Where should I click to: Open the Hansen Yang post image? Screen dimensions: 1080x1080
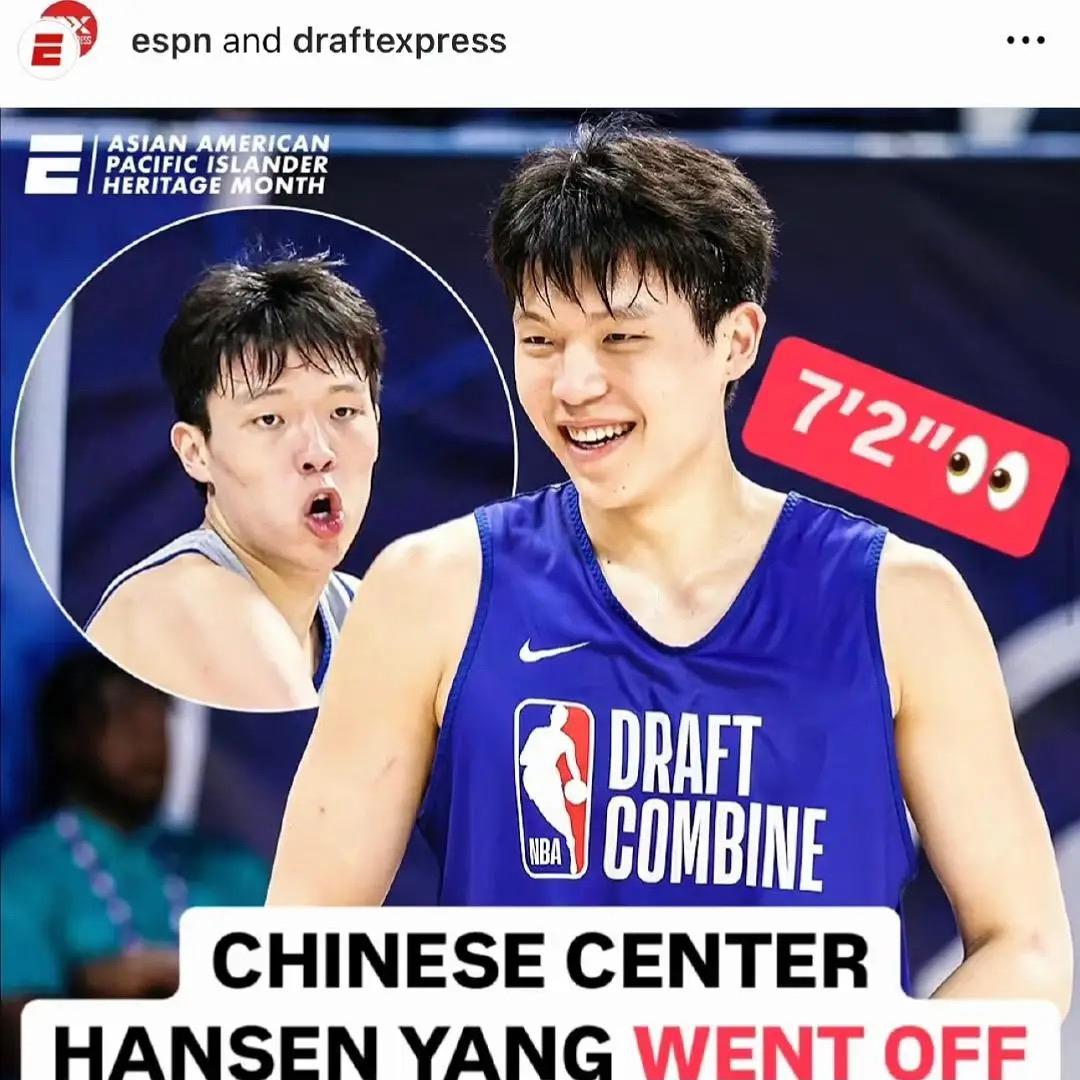[540, 590]
